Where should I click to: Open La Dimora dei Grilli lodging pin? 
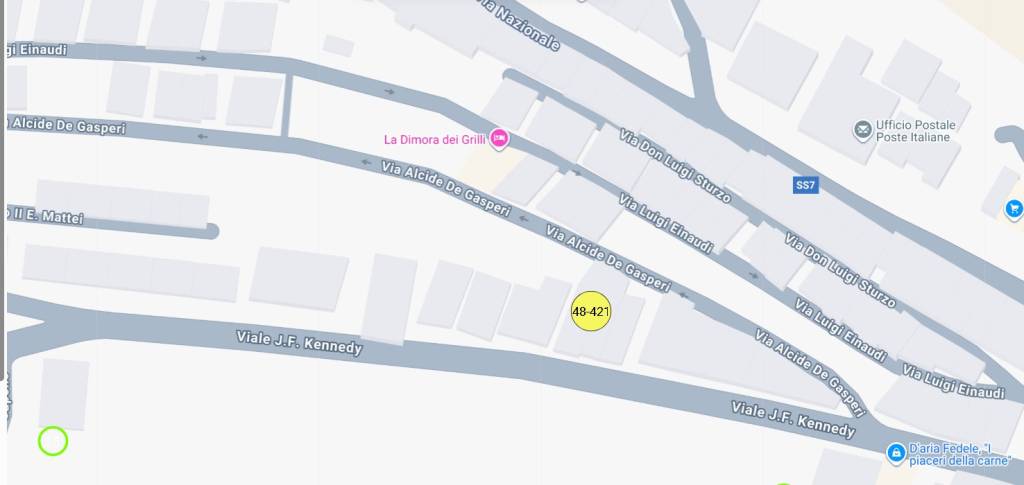498,139
